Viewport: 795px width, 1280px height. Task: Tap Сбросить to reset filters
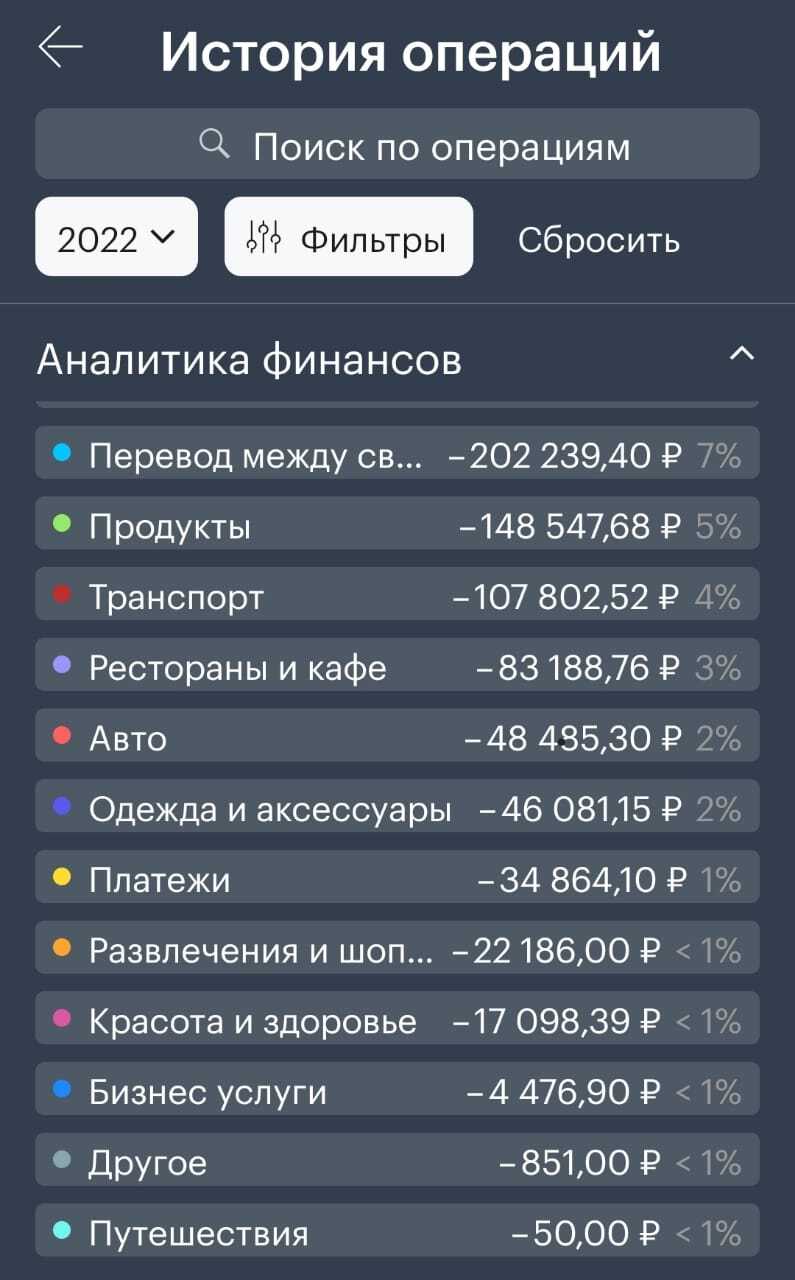(598, 240)
